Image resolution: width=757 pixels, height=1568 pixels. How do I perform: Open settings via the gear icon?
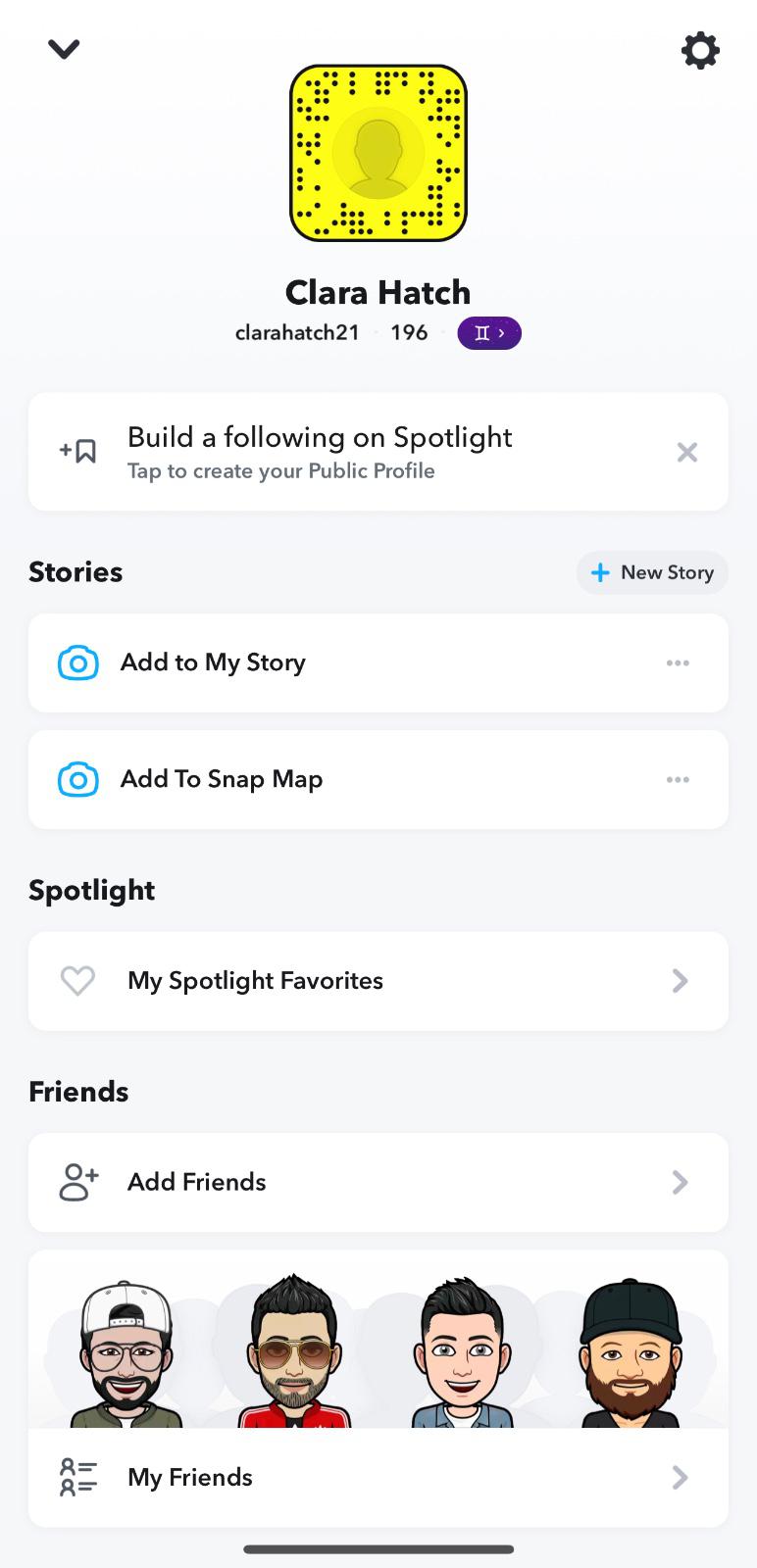(700, 50)
